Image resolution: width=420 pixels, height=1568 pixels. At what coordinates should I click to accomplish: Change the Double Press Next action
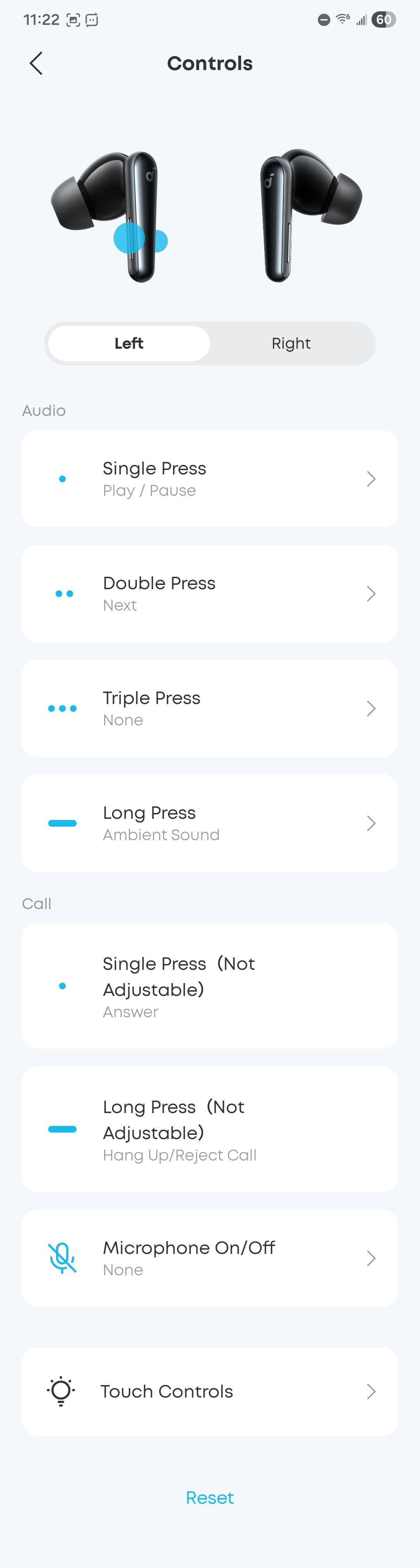pos(210,593)
